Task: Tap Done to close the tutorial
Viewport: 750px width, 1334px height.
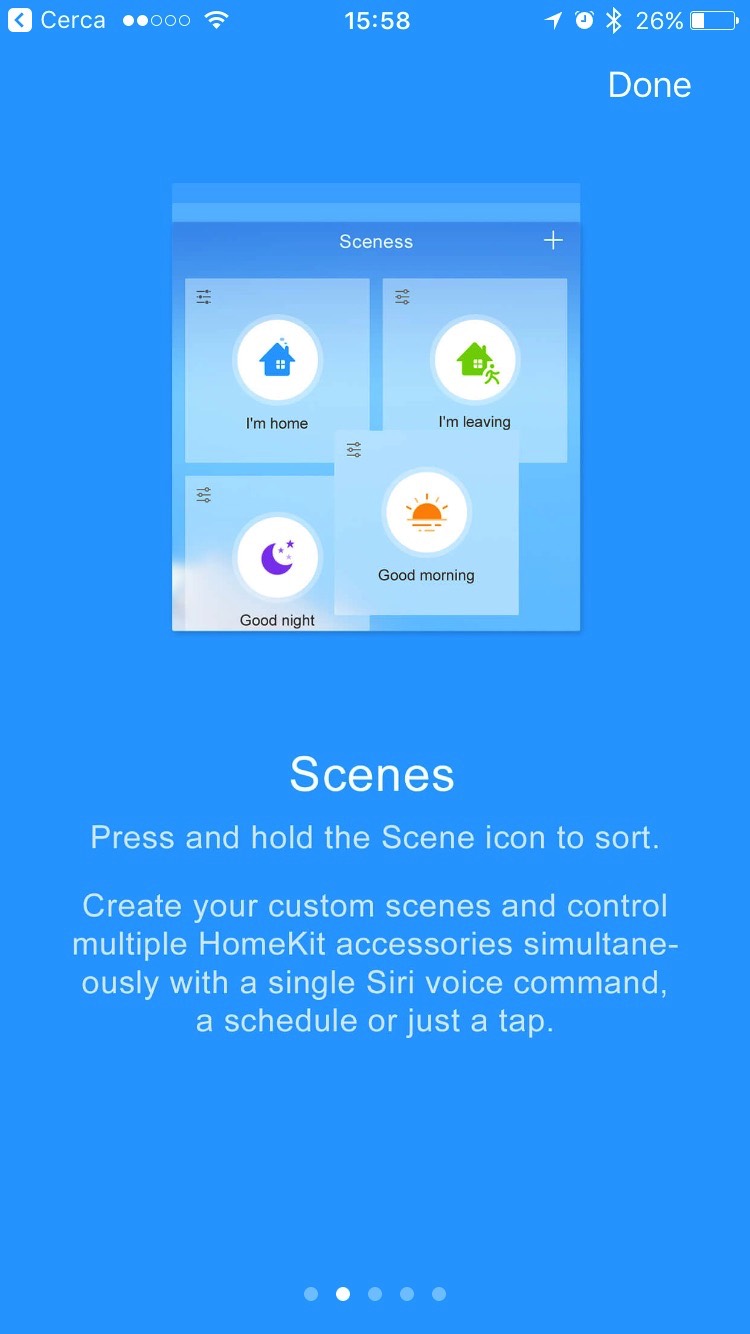Action: 649,85
